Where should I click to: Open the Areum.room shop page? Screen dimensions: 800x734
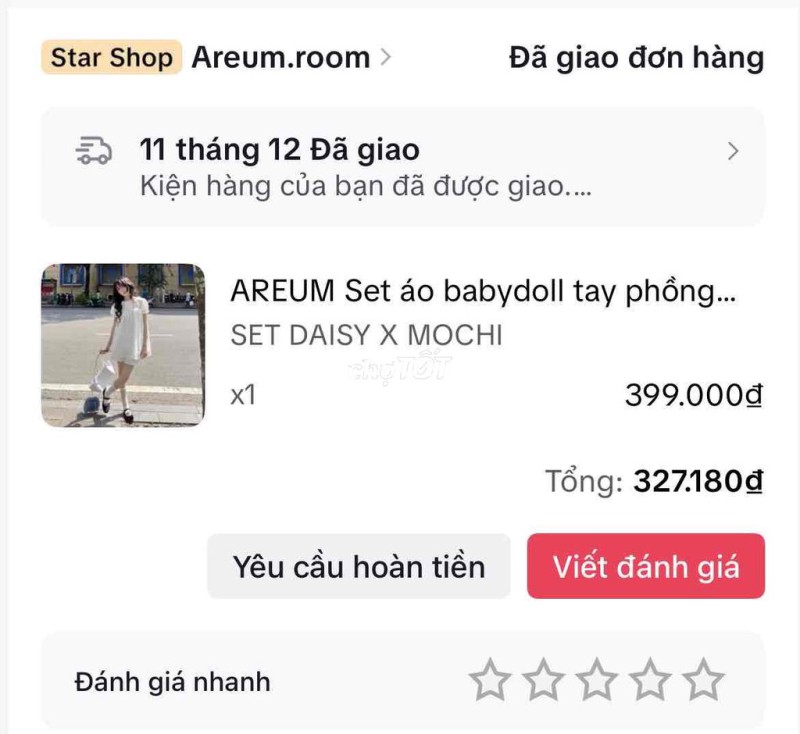click(282, 58)
